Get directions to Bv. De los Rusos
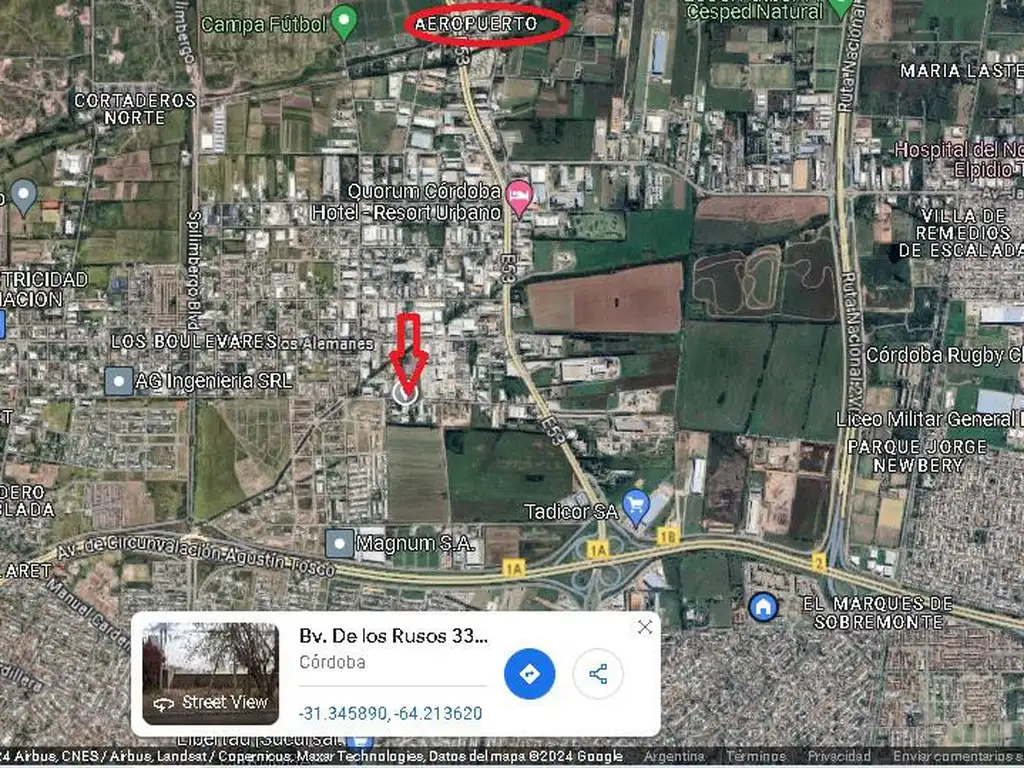This screenshot has height=768, width=1024. pyautogui.click(x=530, y=673)
